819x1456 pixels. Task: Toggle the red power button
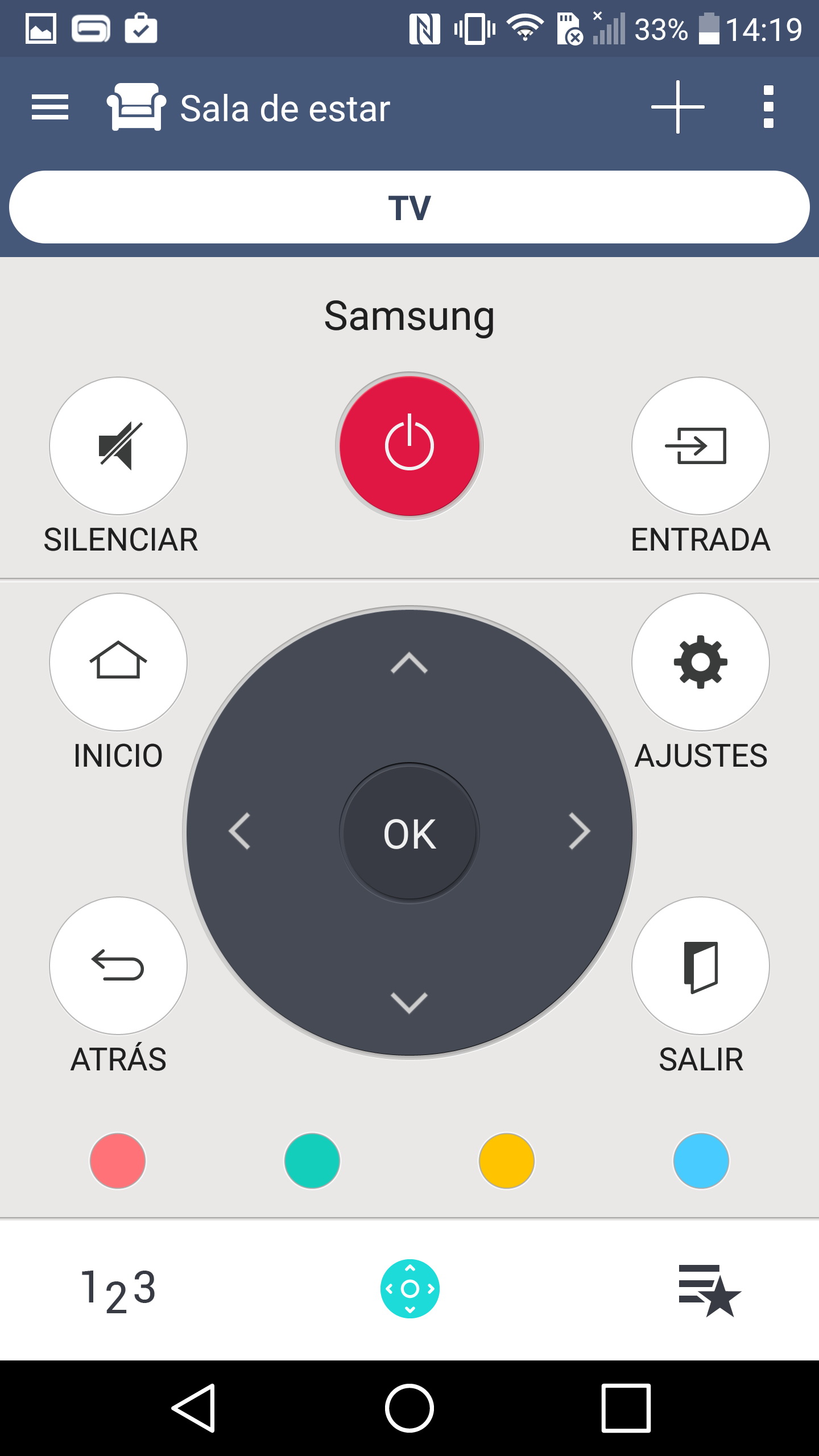pos(409,446)
